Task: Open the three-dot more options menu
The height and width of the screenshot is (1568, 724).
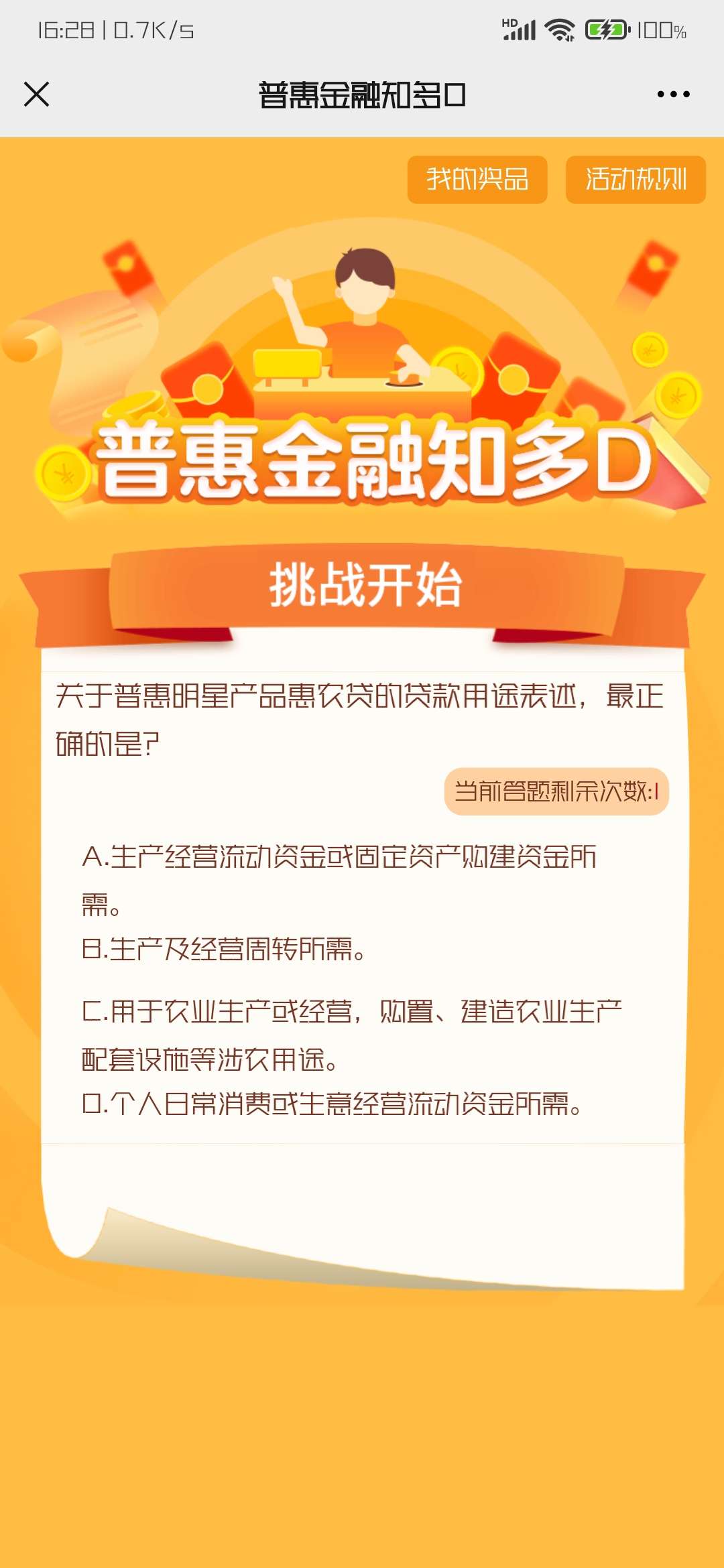Action: click(x=673, y=94)
